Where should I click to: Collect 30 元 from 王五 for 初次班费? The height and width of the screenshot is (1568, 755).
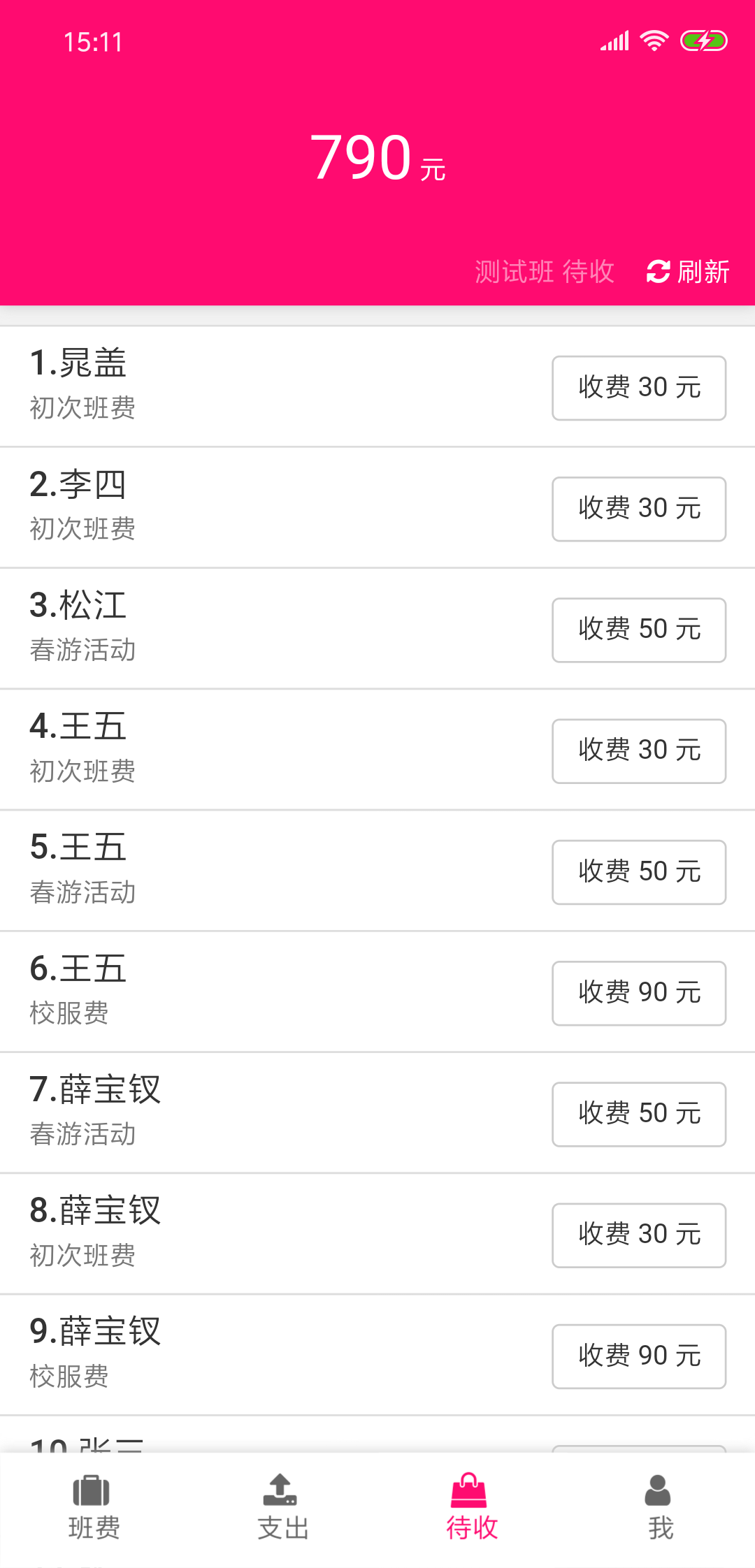(639, 750)
